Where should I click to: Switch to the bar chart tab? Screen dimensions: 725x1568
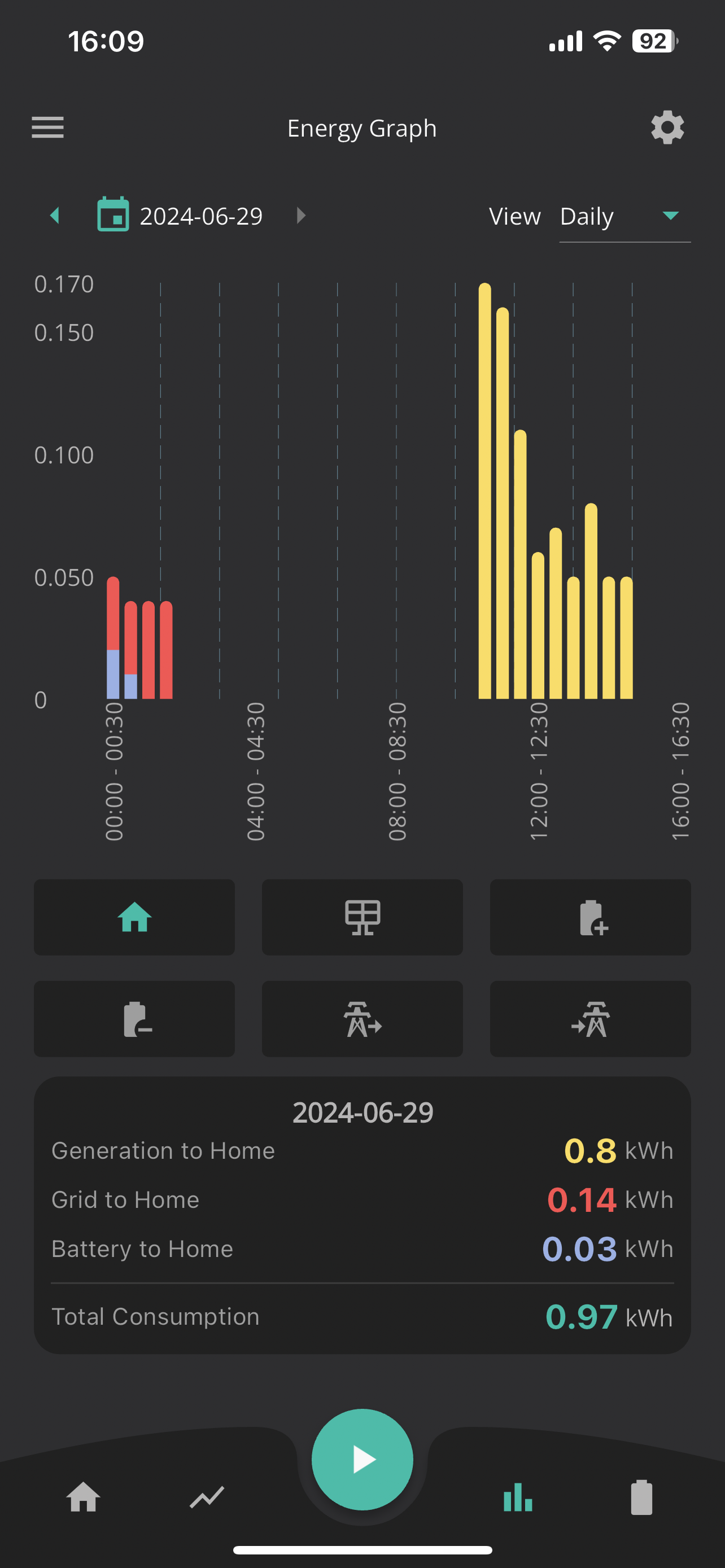tap(518, 1497)
